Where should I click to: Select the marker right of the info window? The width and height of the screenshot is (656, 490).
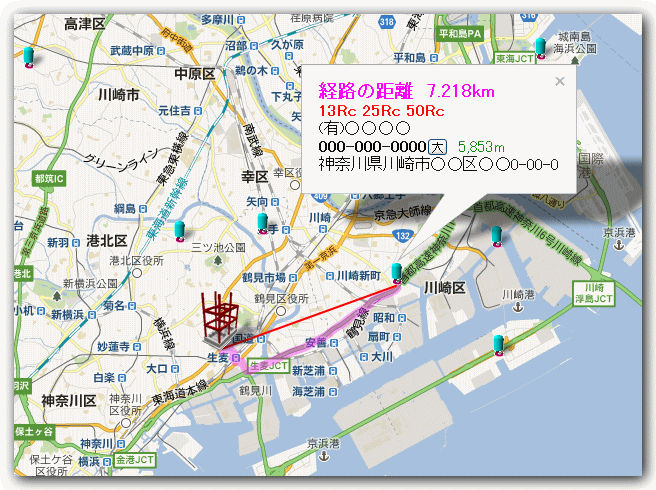click(x=495, y=235)
